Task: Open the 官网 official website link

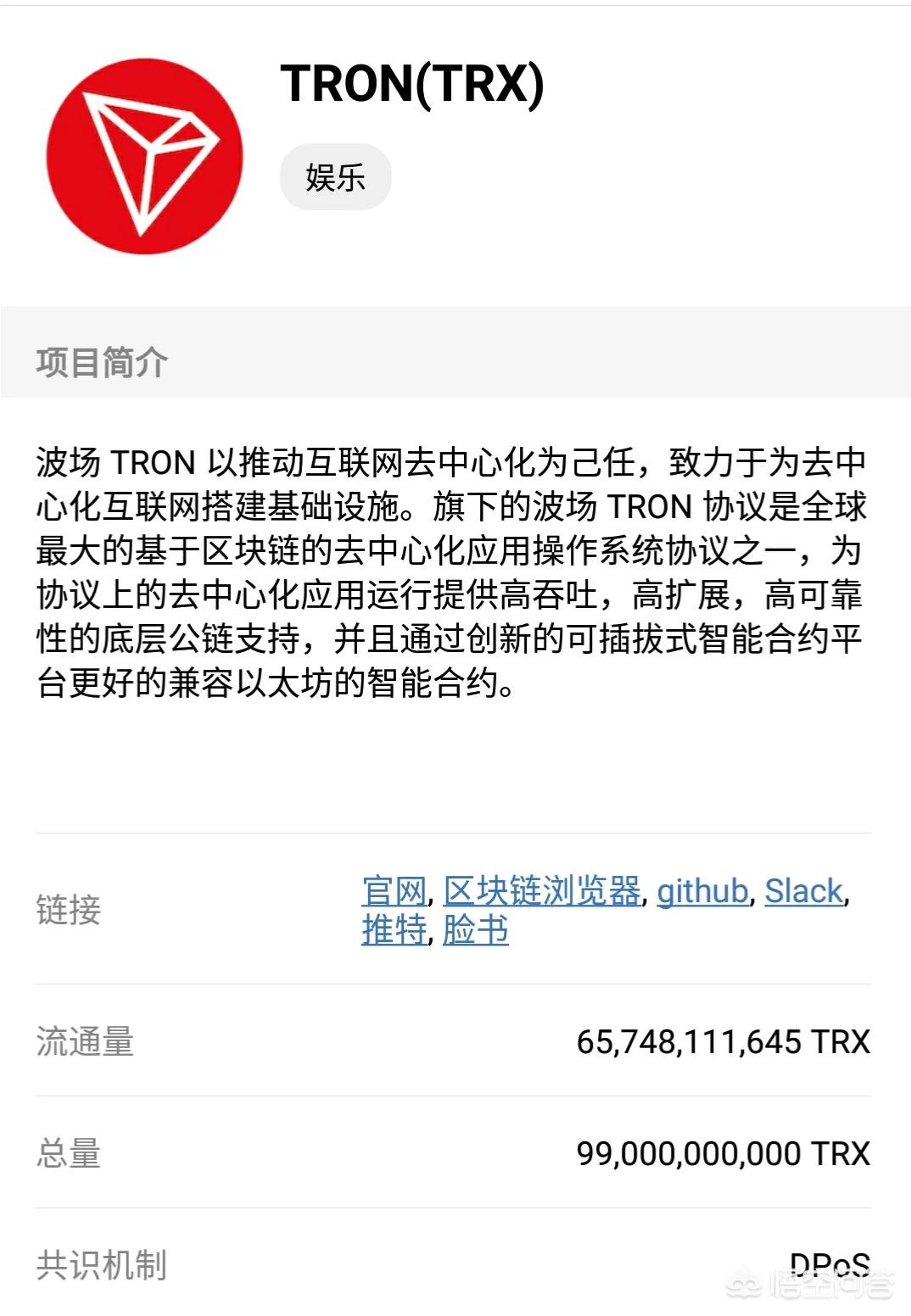Action: (x=394, y=891)
